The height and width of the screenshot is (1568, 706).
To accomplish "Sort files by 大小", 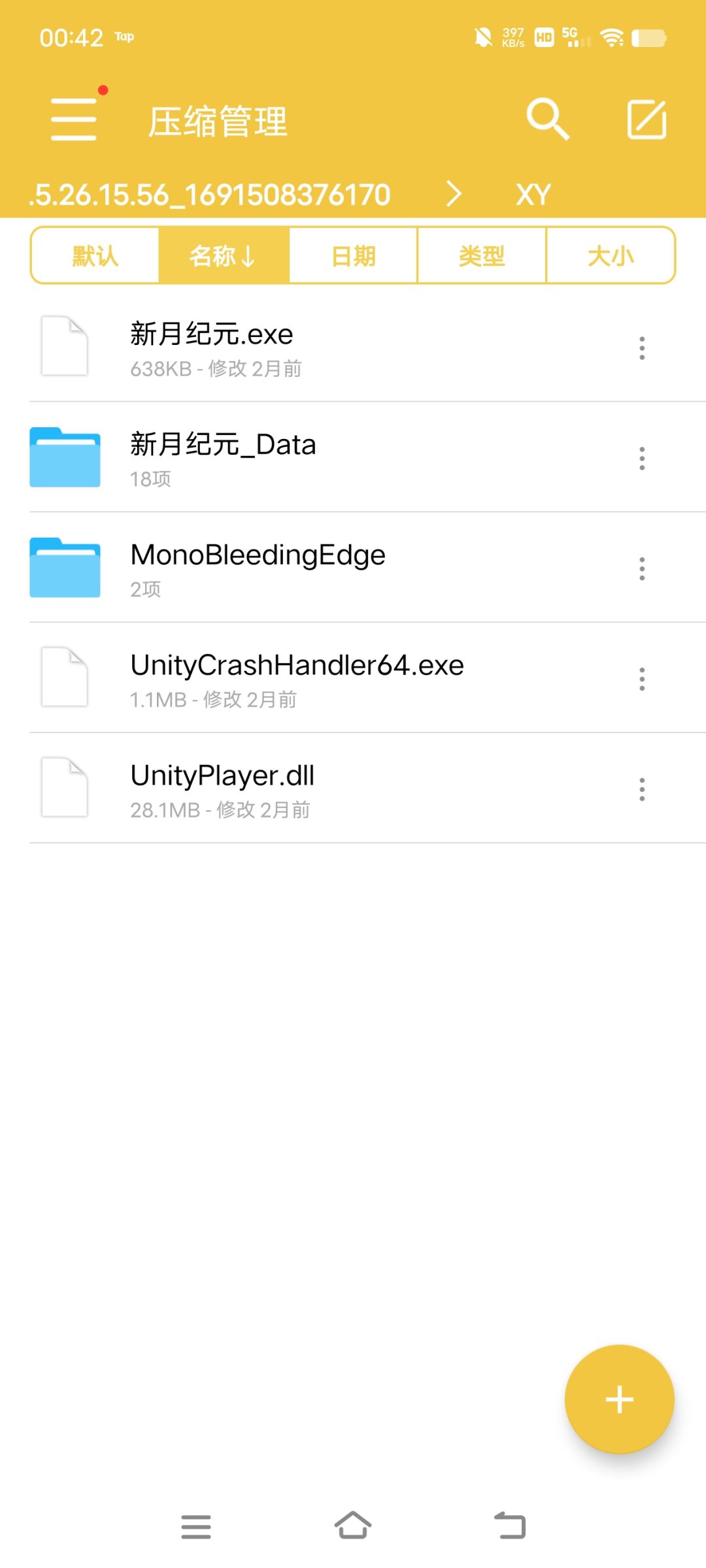I will pos(611,255).
